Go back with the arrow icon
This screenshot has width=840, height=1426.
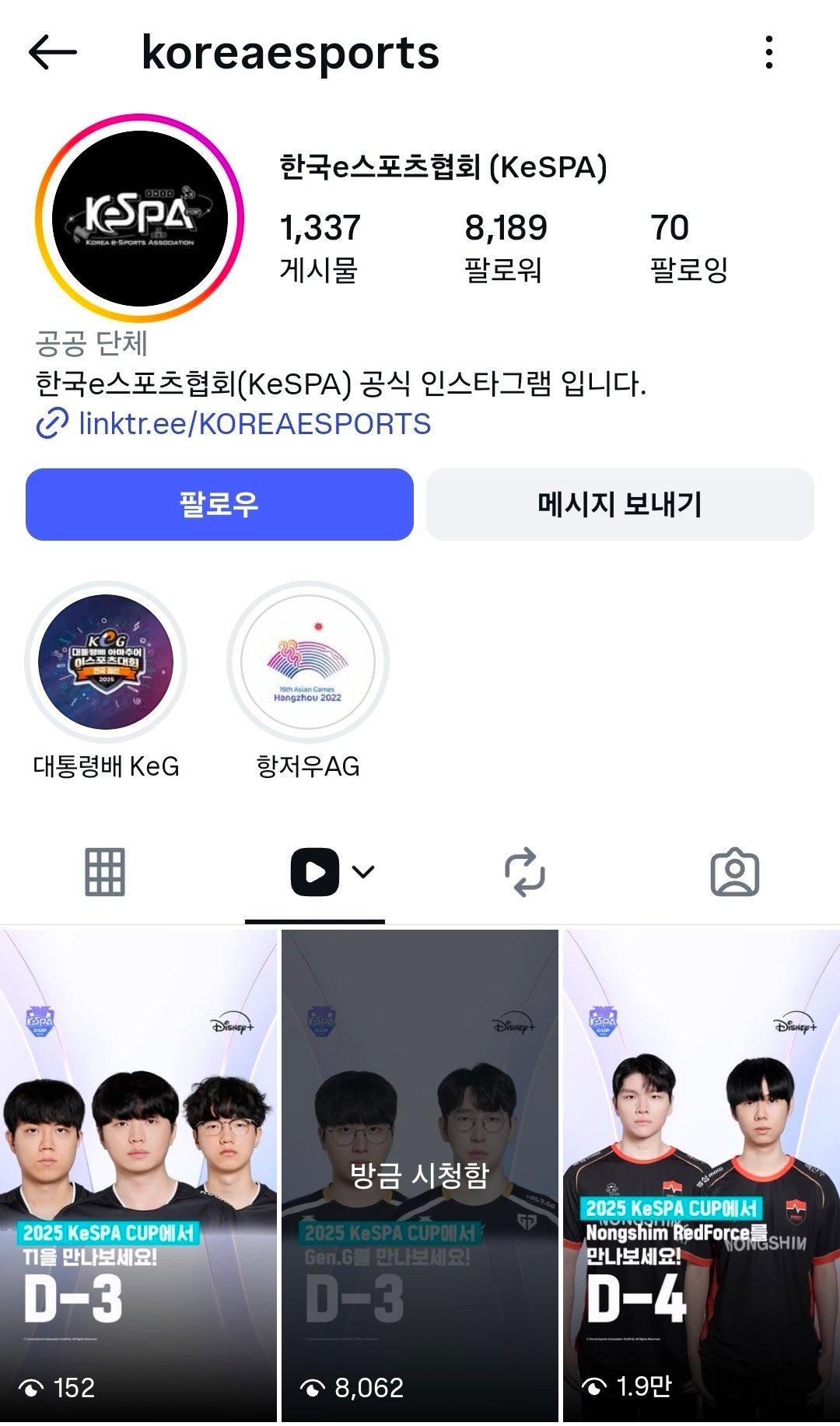coord(53,53)
